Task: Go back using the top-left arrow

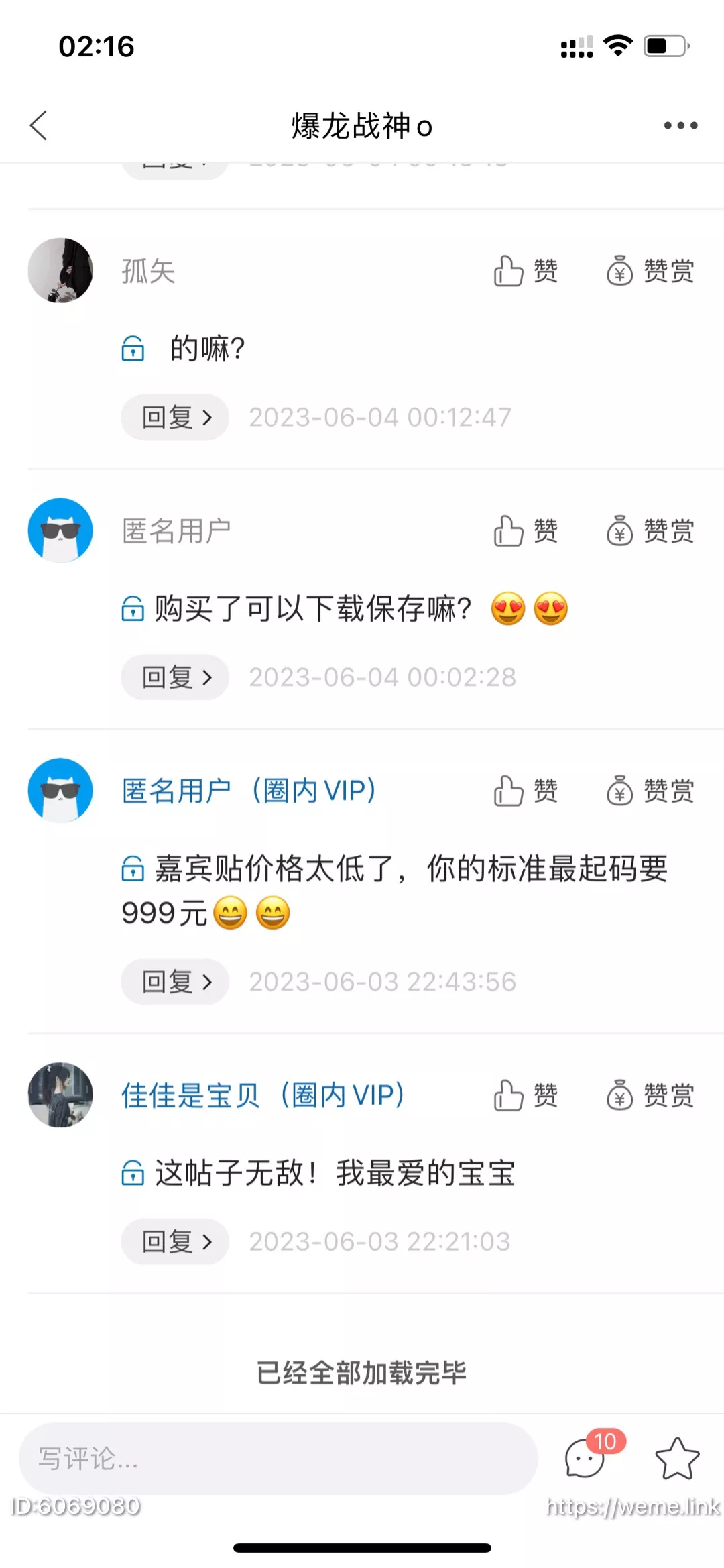Action: click(x=39, y=125)
